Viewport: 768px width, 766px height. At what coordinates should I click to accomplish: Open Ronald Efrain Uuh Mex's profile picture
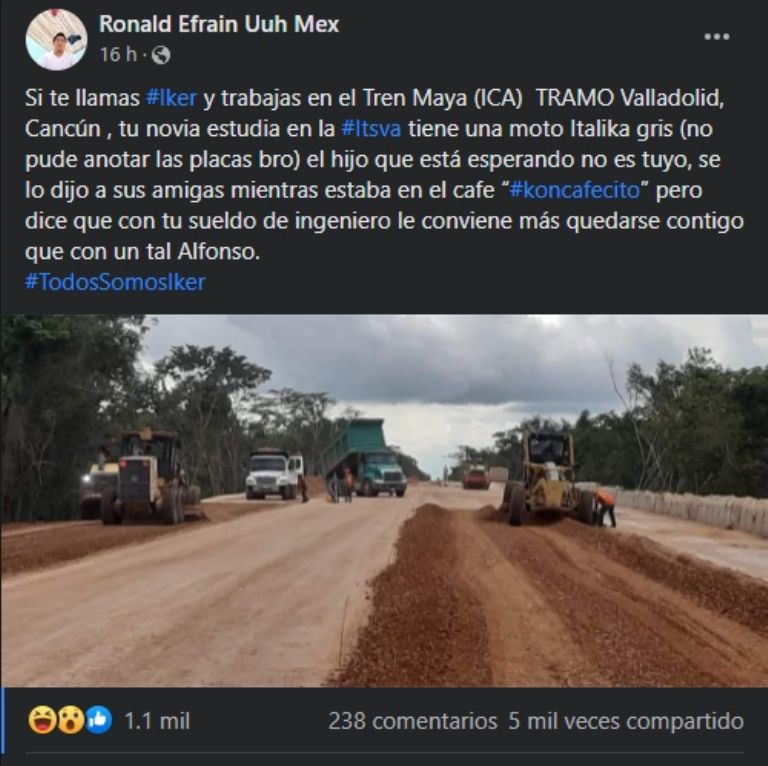click(x=56, y=39)
